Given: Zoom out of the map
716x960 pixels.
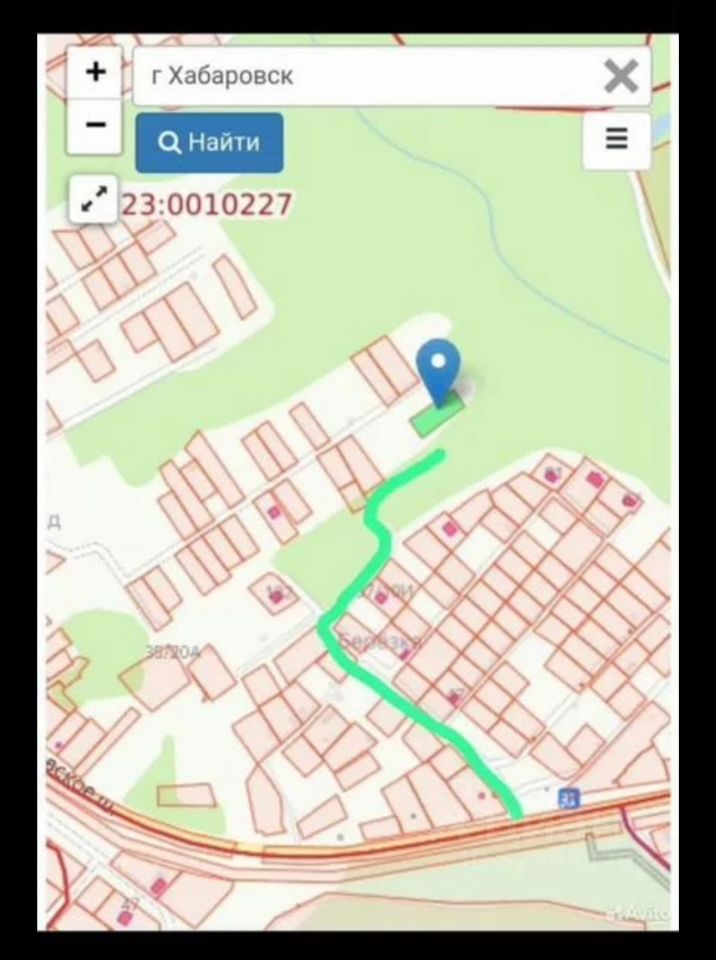Looking at the screenshot, I should tap(96, 125).
